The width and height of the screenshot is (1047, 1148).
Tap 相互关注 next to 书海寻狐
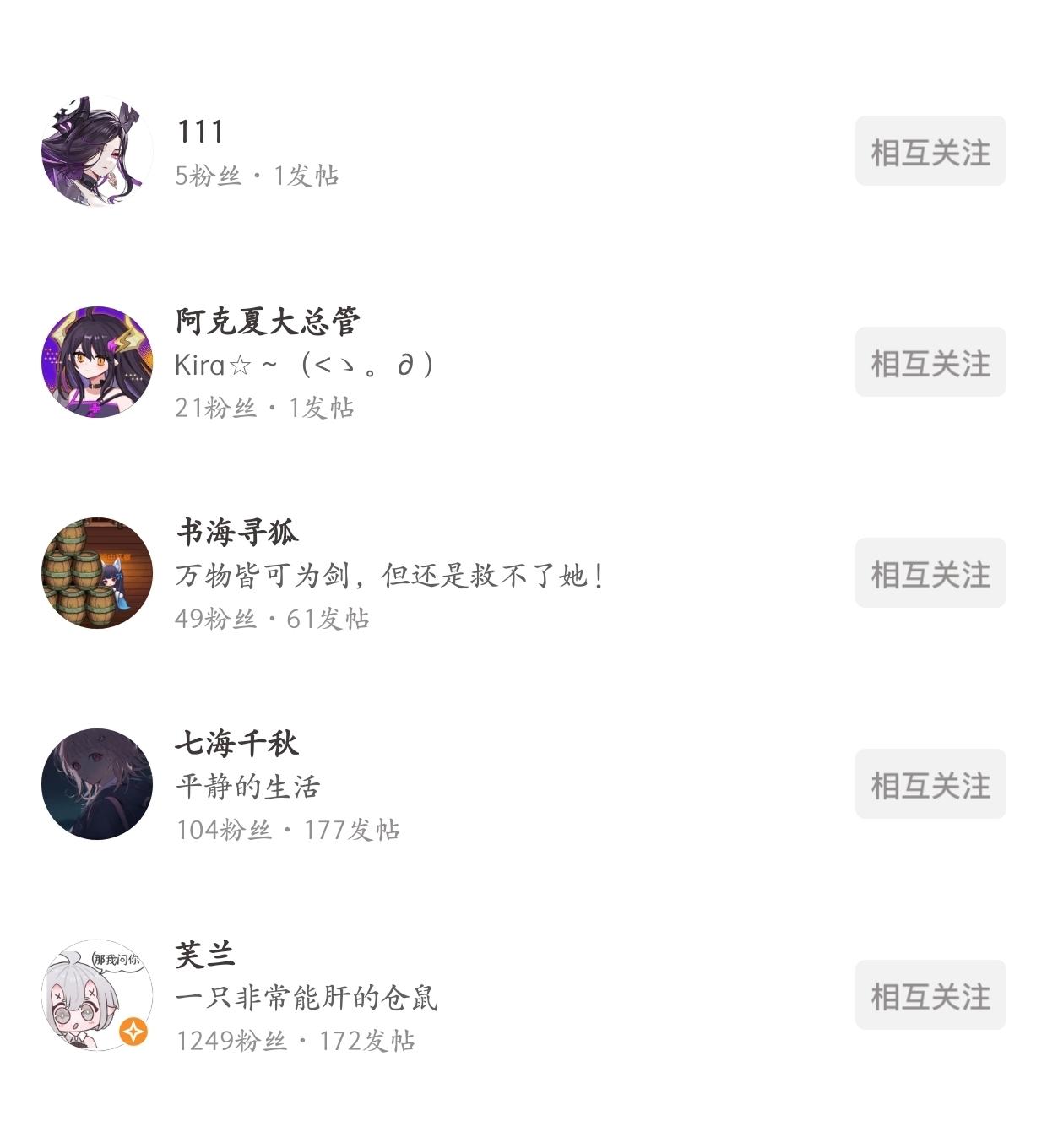click(930, 573)
